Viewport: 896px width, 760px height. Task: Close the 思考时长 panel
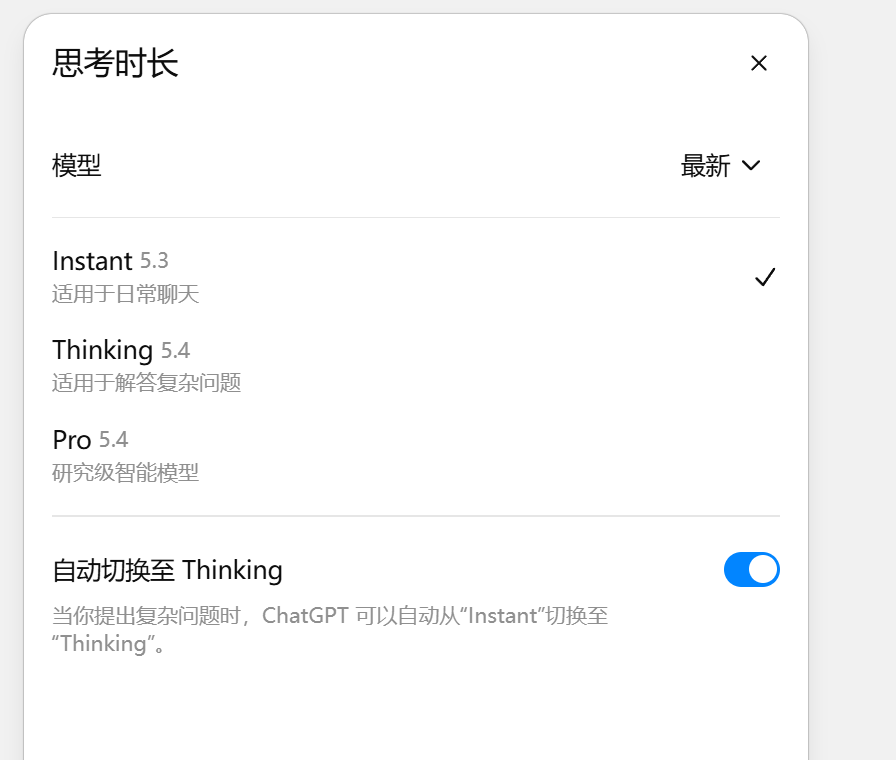[758, 63]
